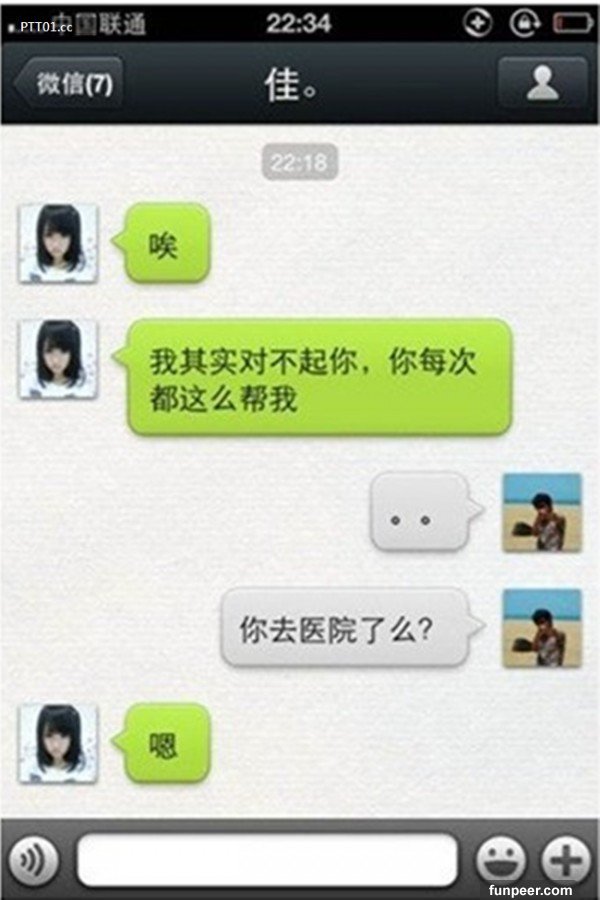The width and height of the screenshot is (600, 900).
Task: Open my avatar beside 你去医院了么?
Action: pyautogui.click(x=541, y=628)
